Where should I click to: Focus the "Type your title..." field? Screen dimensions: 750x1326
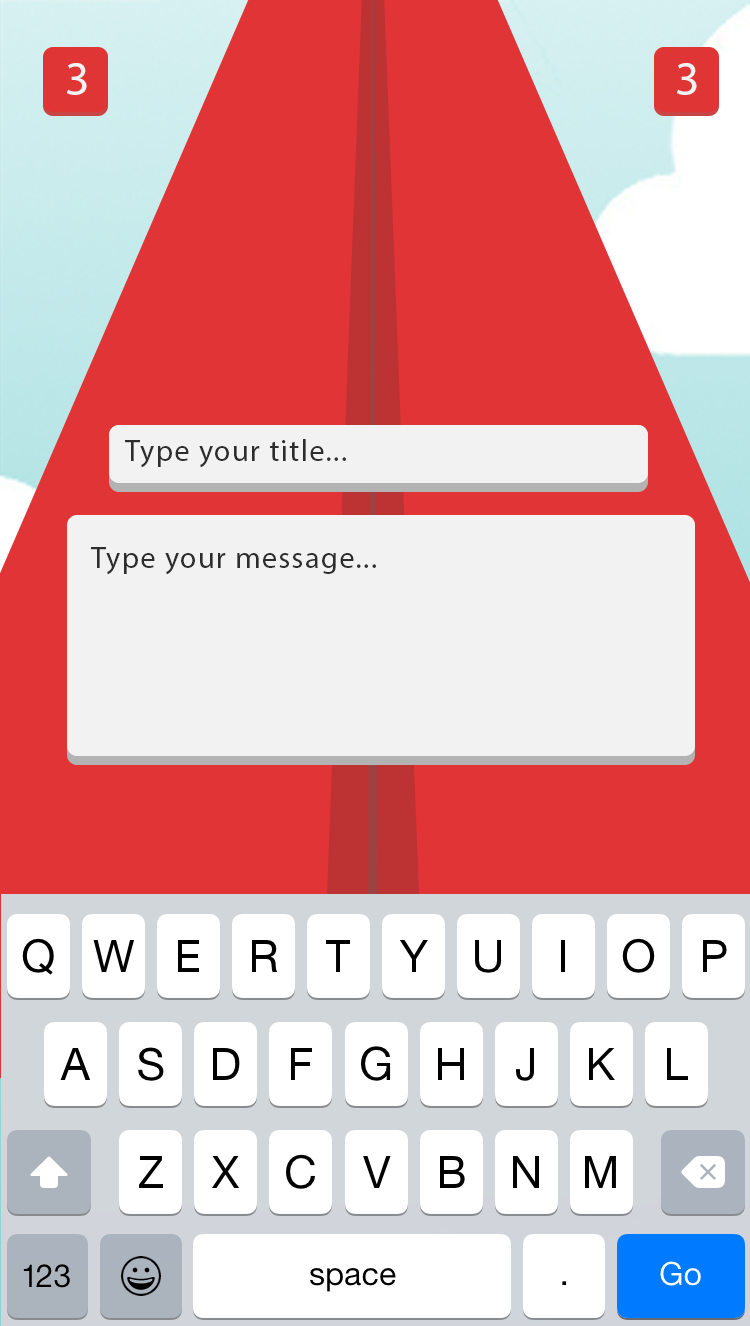(378, 454)
